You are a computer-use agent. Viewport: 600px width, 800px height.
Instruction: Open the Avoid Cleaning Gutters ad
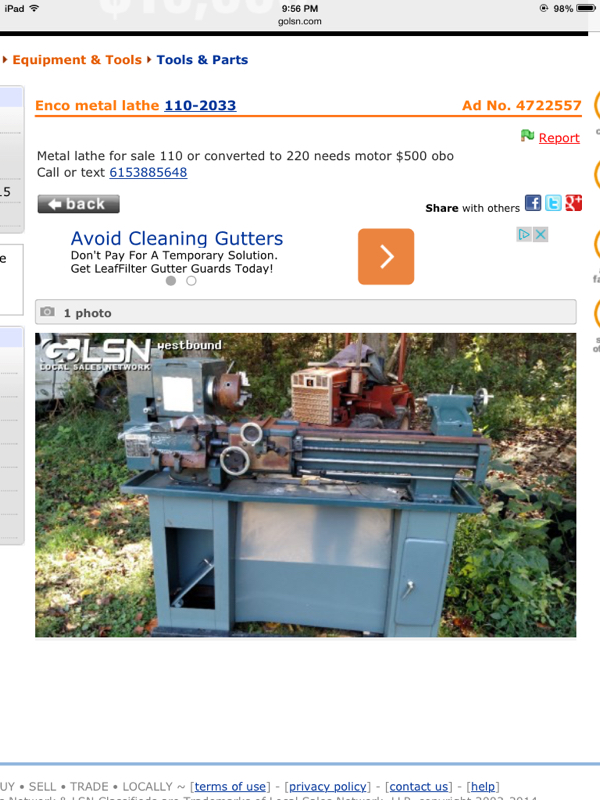177,238
